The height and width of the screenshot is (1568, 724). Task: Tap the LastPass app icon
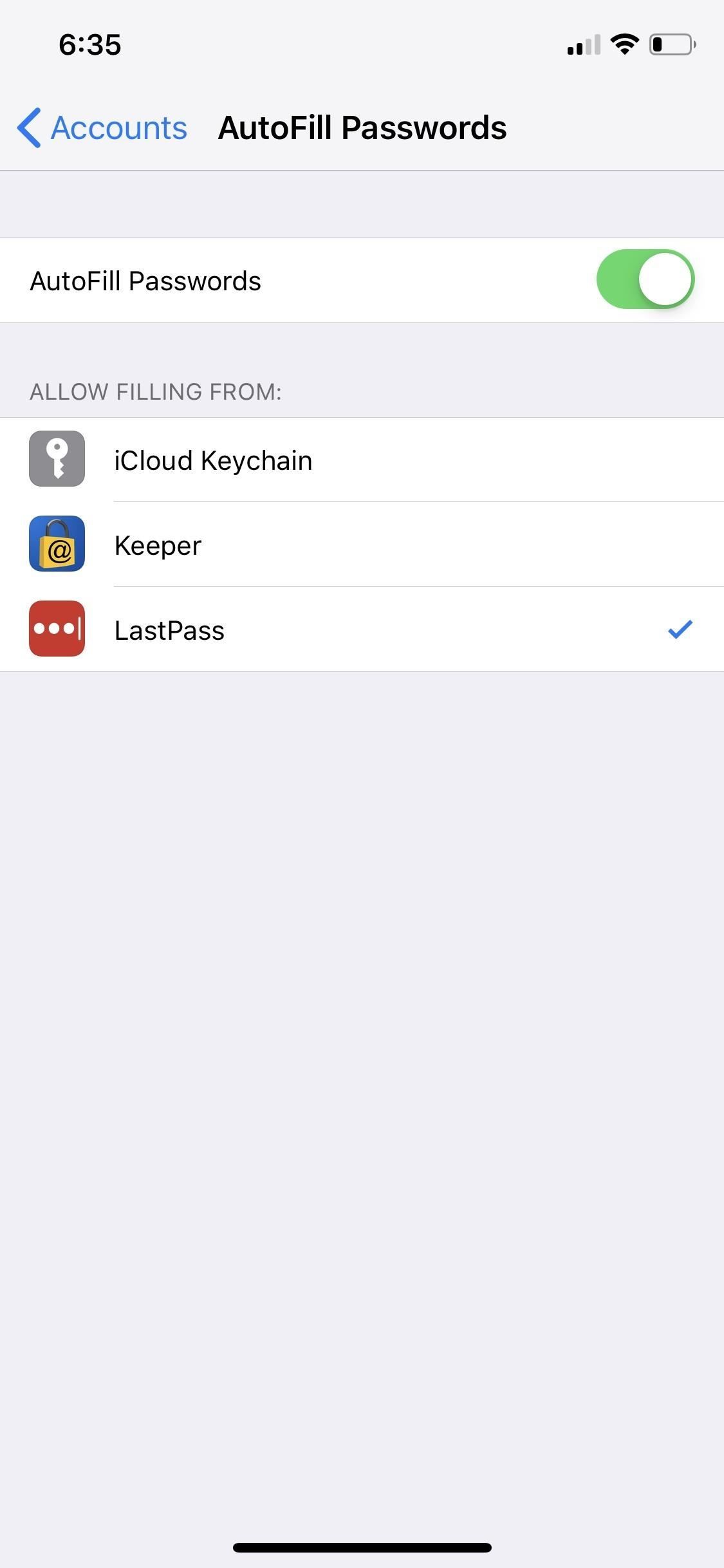57,630
